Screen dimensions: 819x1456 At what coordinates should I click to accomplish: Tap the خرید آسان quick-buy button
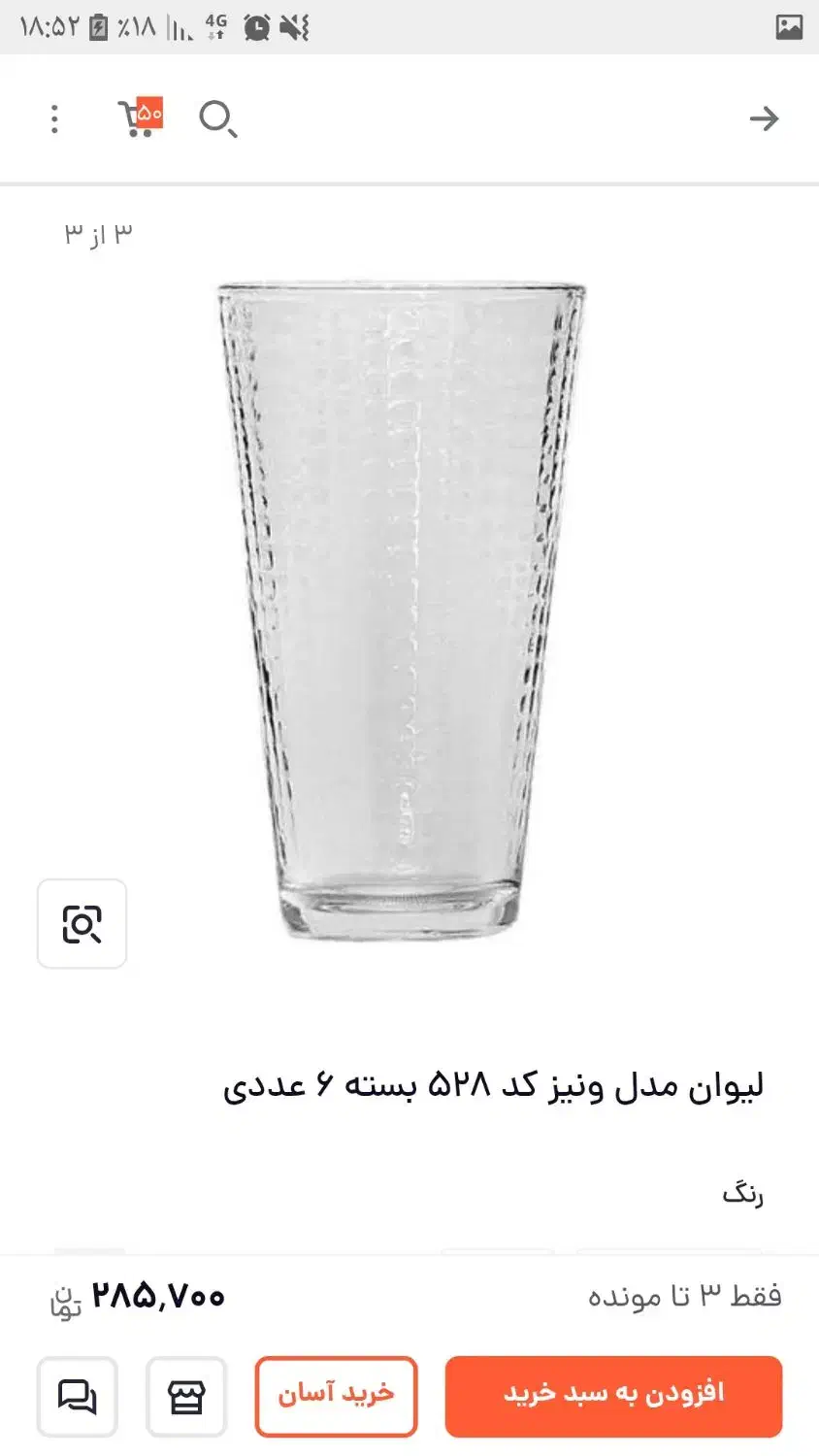336,1396
